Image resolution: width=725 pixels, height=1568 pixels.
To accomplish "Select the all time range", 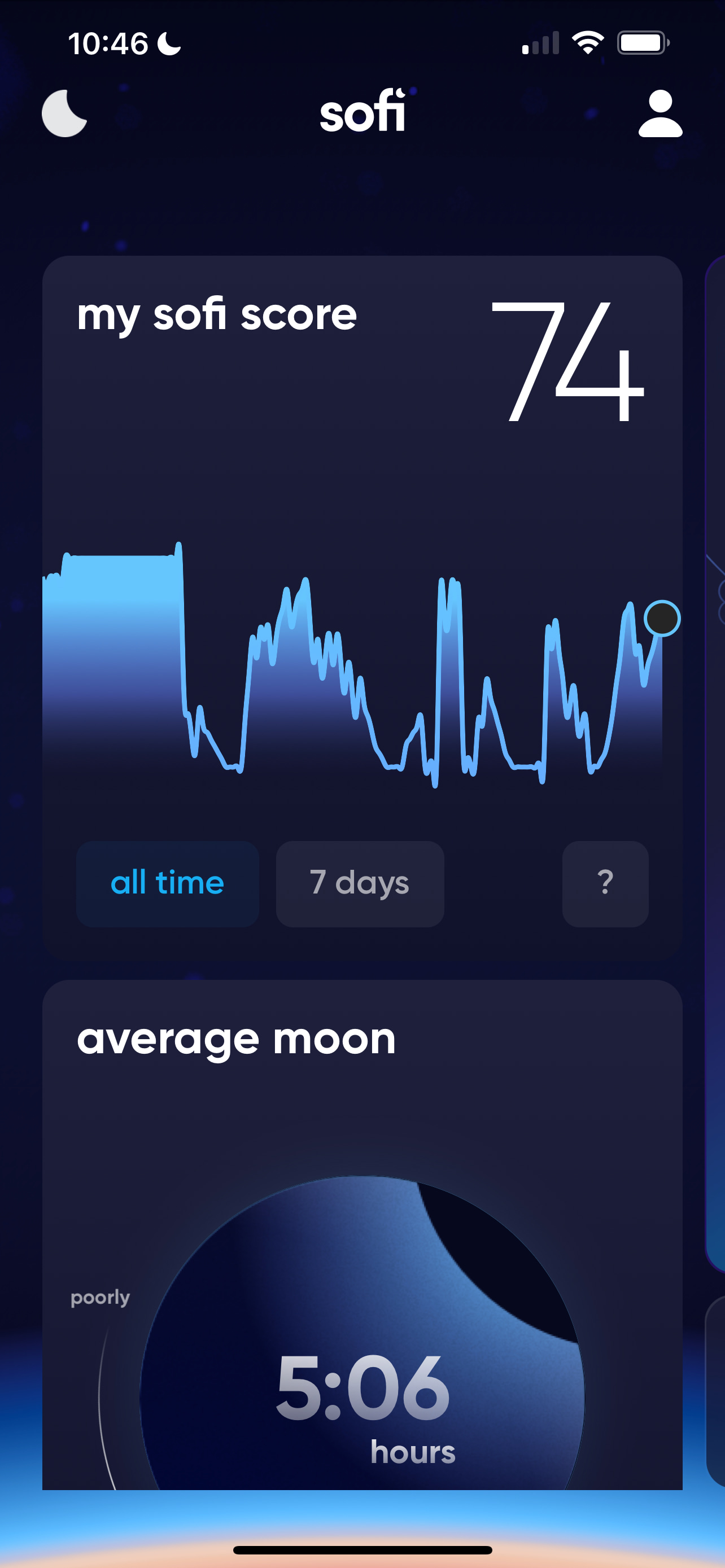I will (167, 883).
